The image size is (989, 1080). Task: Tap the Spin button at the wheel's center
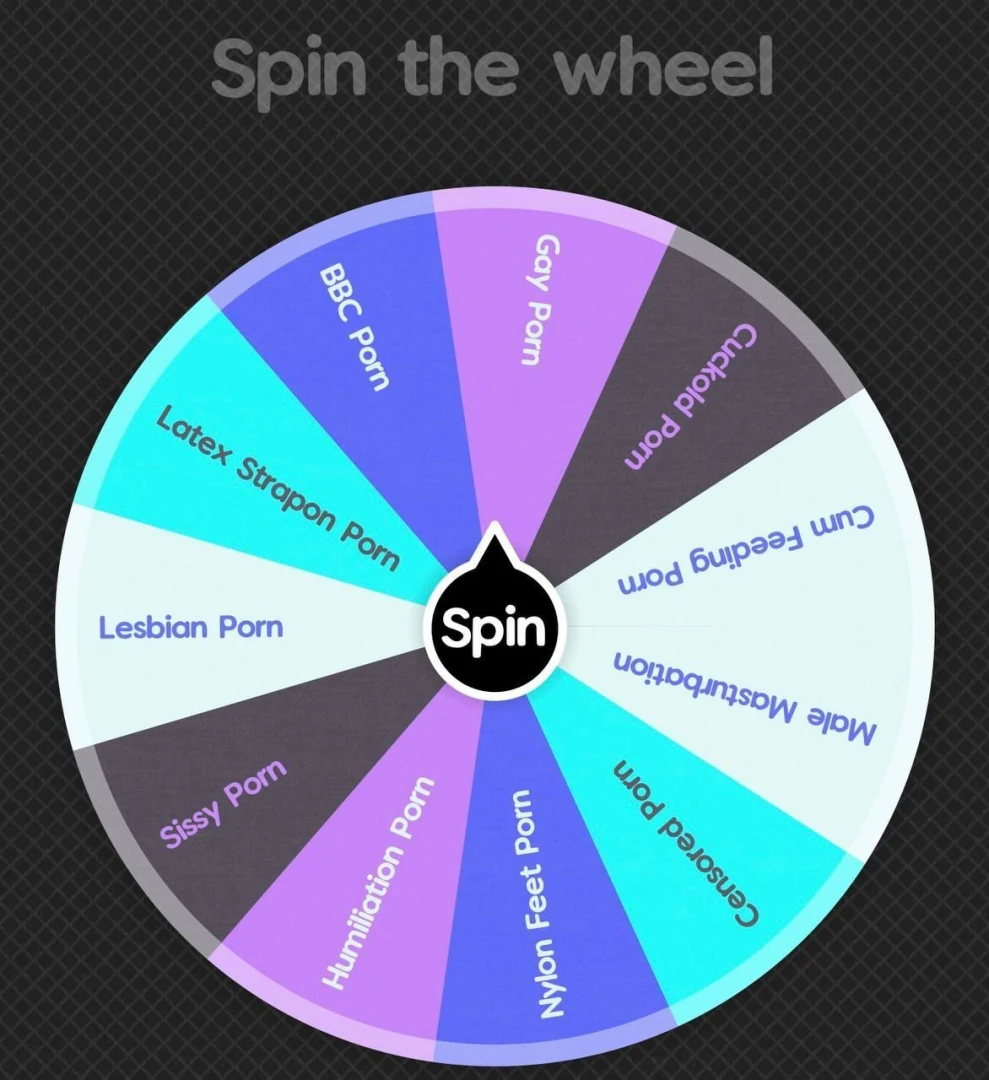[494, 629]
